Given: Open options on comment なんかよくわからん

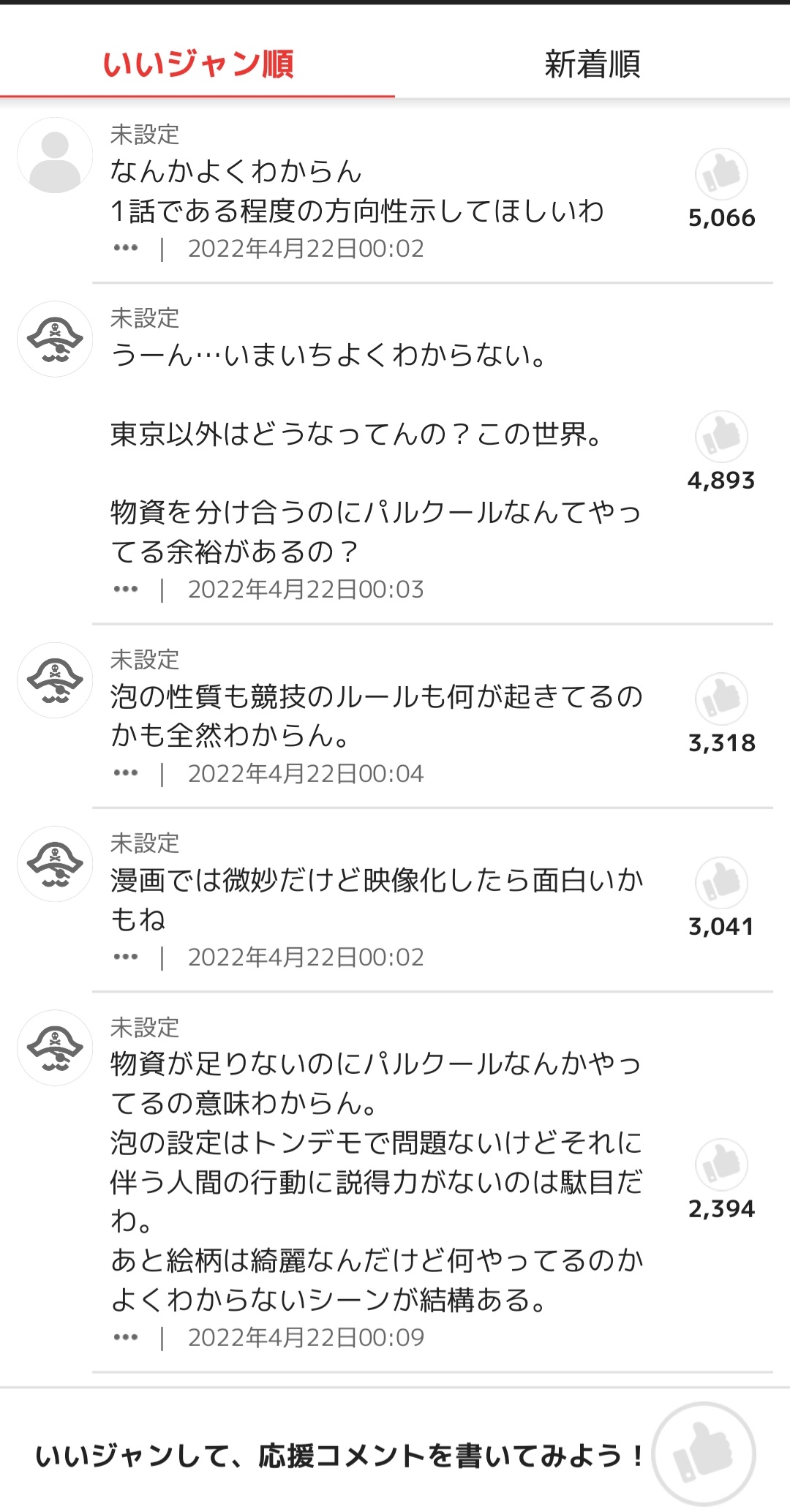Looking at the screenshot, I should pyautogui.click(x=126, y=249).
